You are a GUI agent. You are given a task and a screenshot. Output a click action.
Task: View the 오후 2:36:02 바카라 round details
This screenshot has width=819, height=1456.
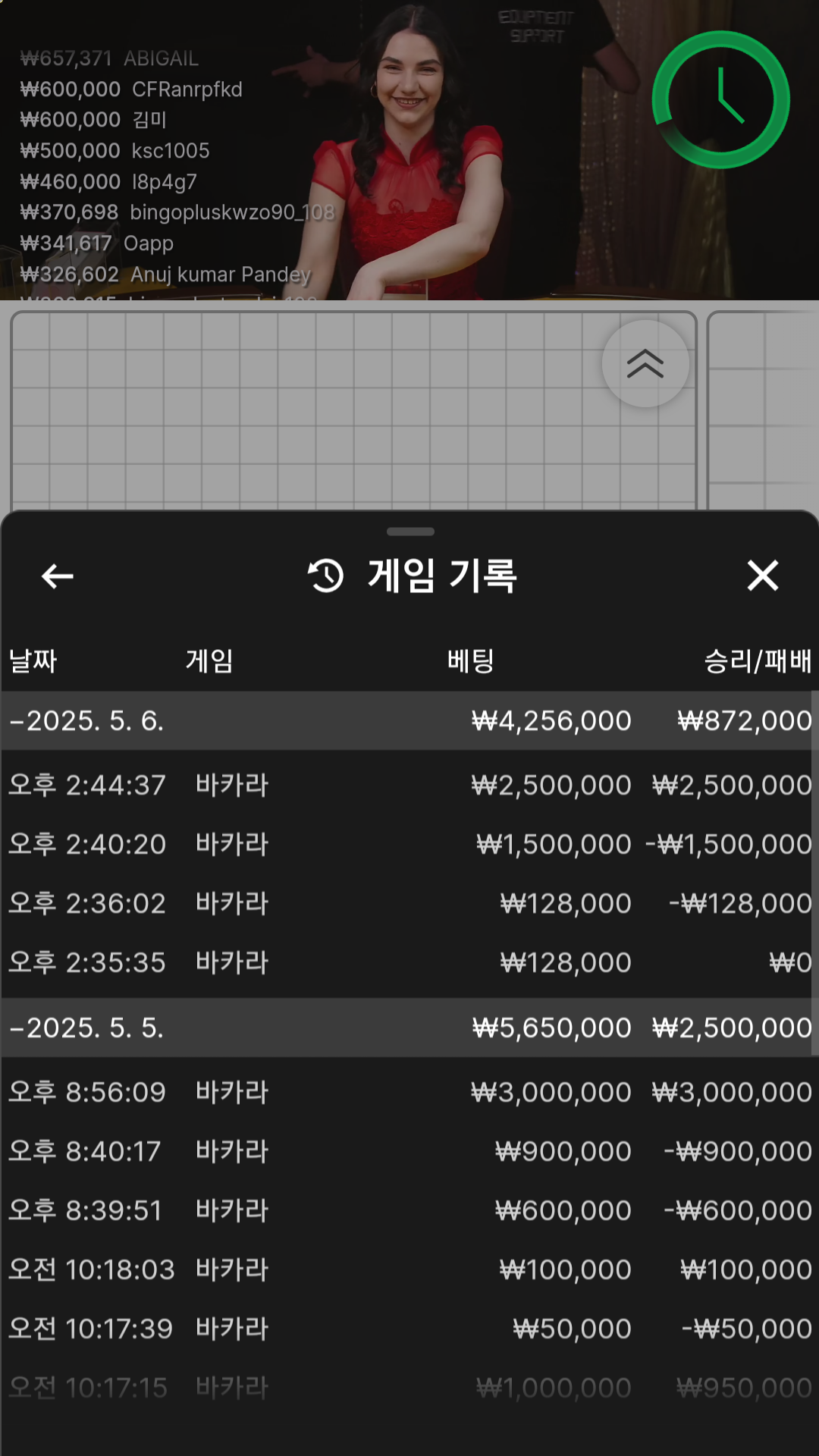coord(409,903)
